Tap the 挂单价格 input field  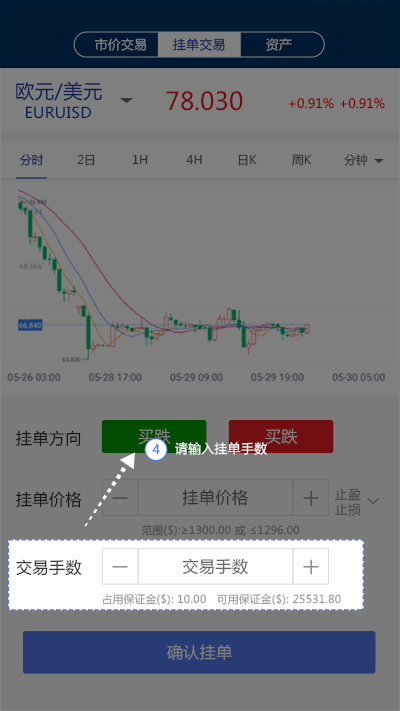pos(215,498)
